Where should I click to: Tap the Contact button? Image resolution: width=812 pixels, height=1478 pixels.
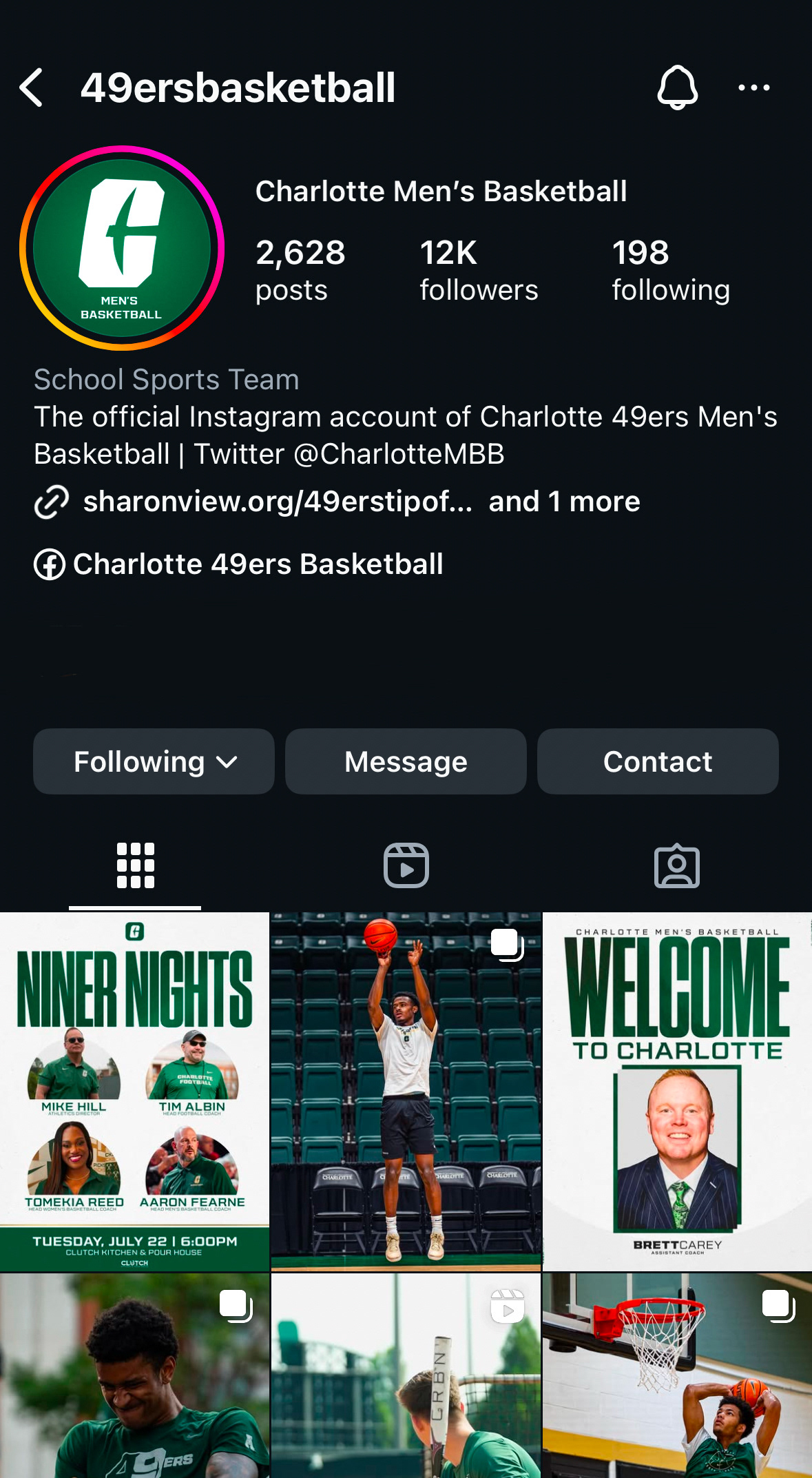click(x=658, y=761)
